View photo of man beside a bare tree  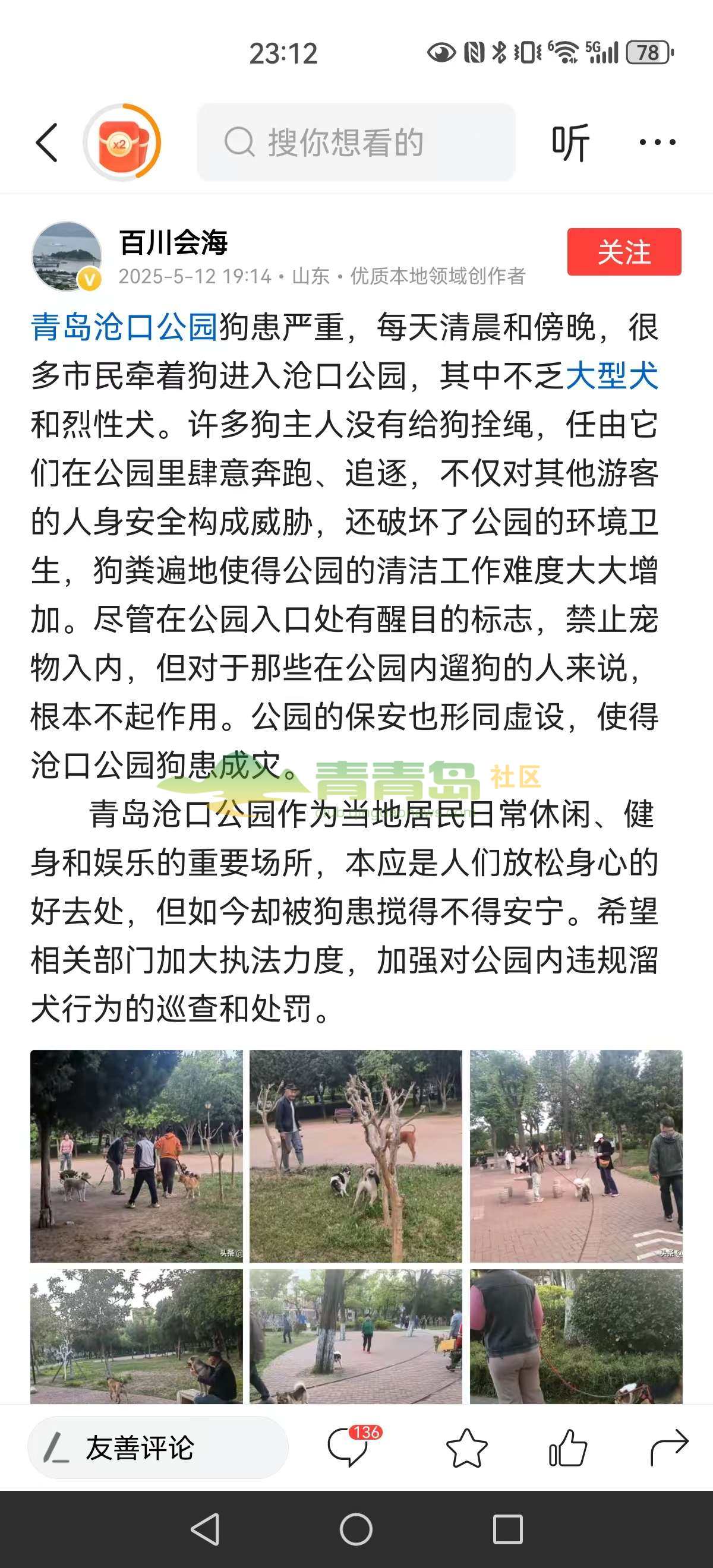(x=355, y=1155)
